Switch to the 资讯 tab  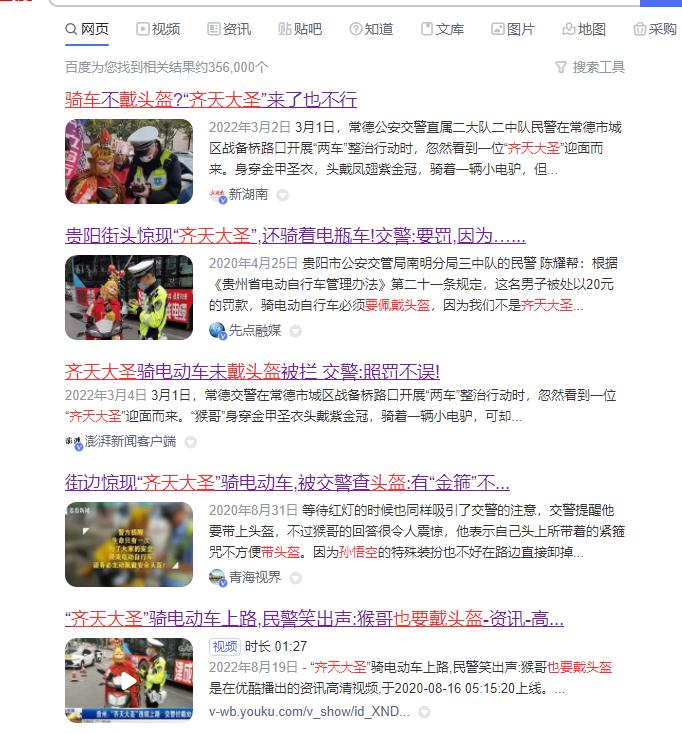click(229, 29)
